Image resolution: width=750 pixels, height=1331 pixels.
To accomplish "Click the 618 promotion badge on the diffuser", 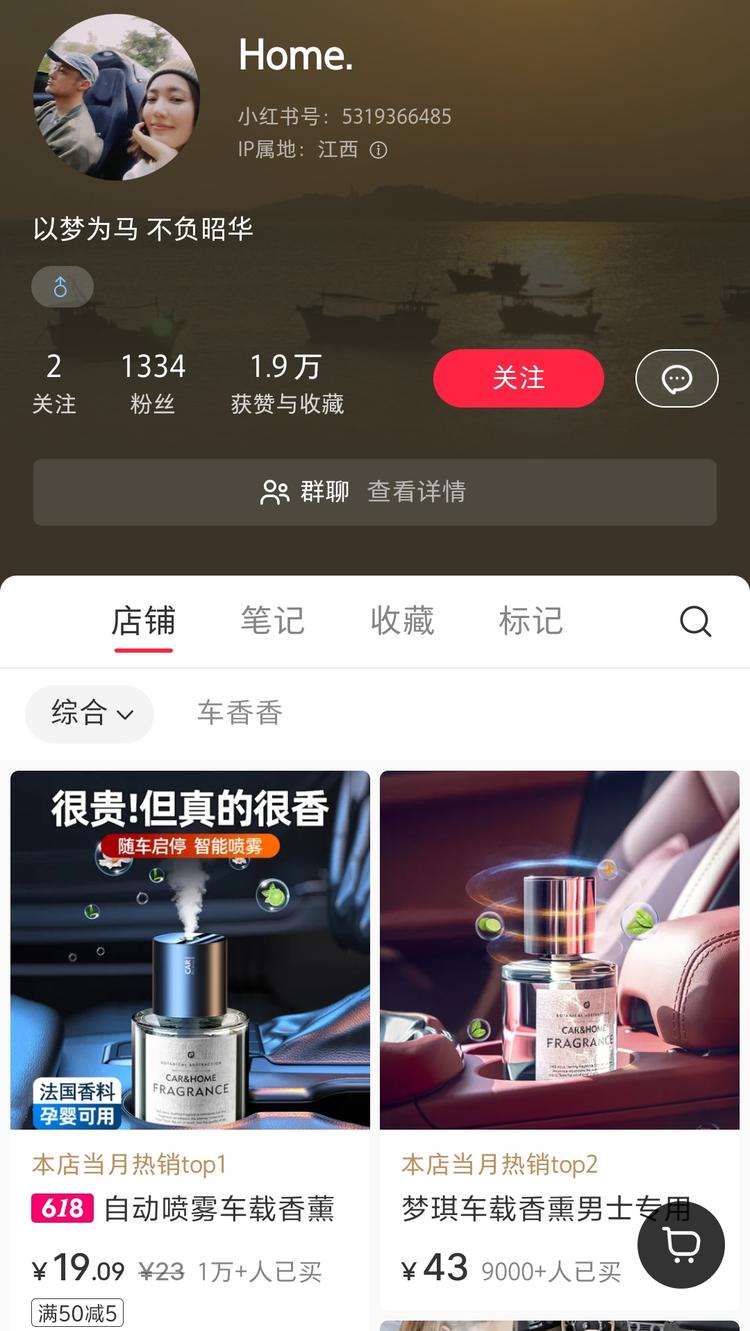I will pos(64,1209).
